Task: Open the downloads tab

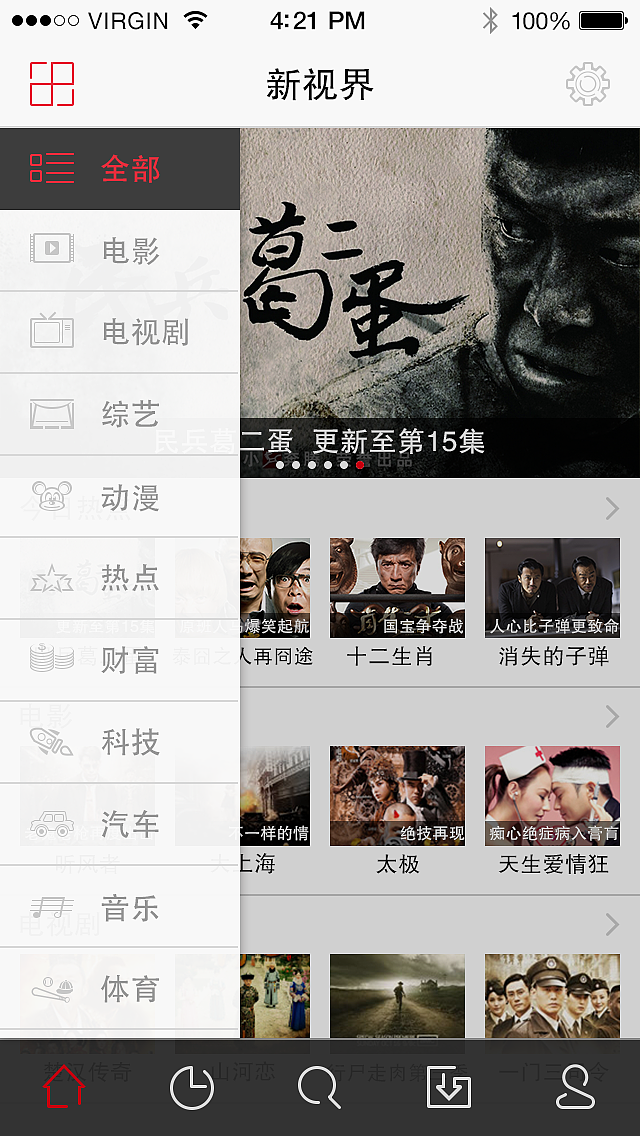Action: 449,1087
